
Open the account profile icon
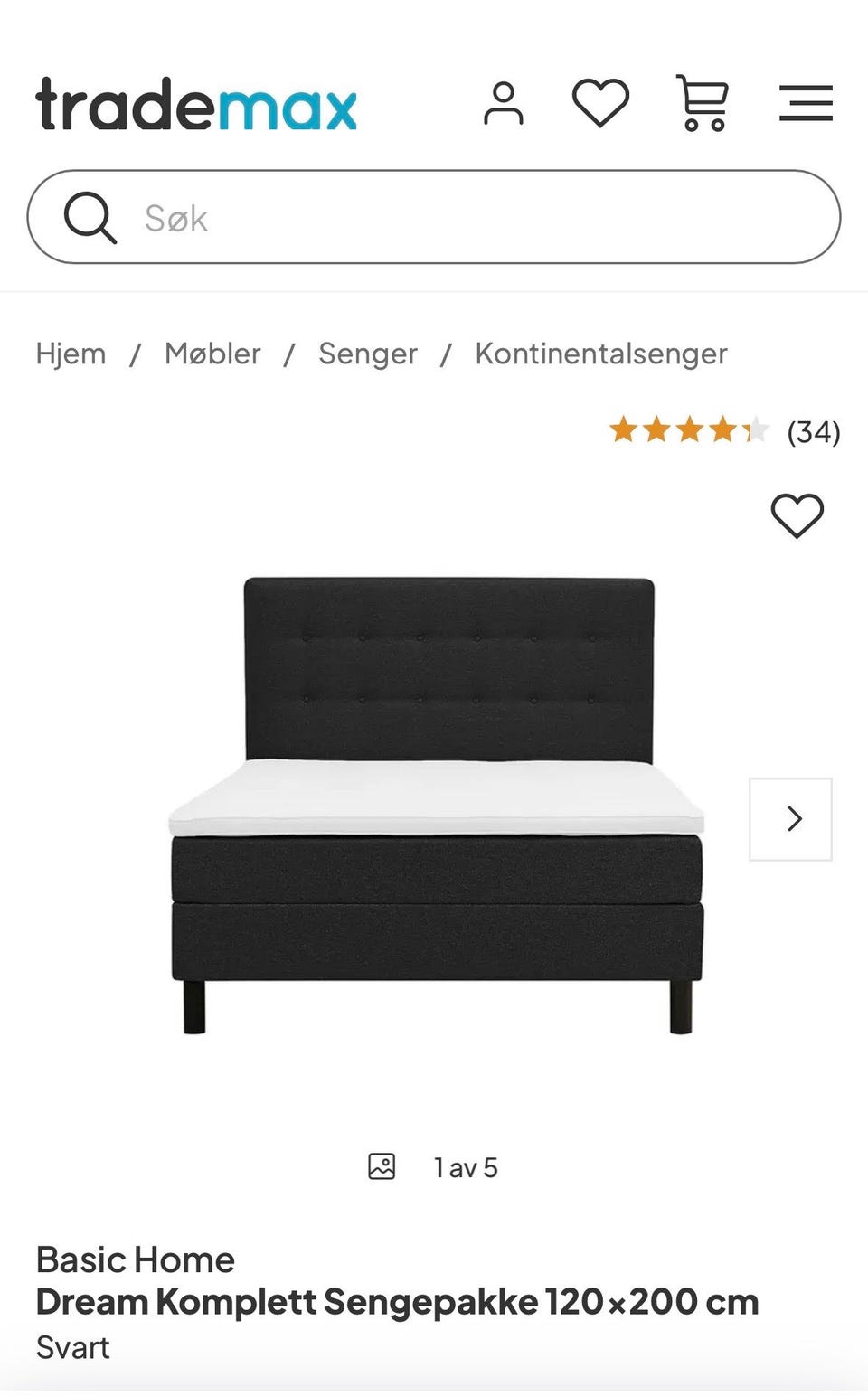coord(503,104)
